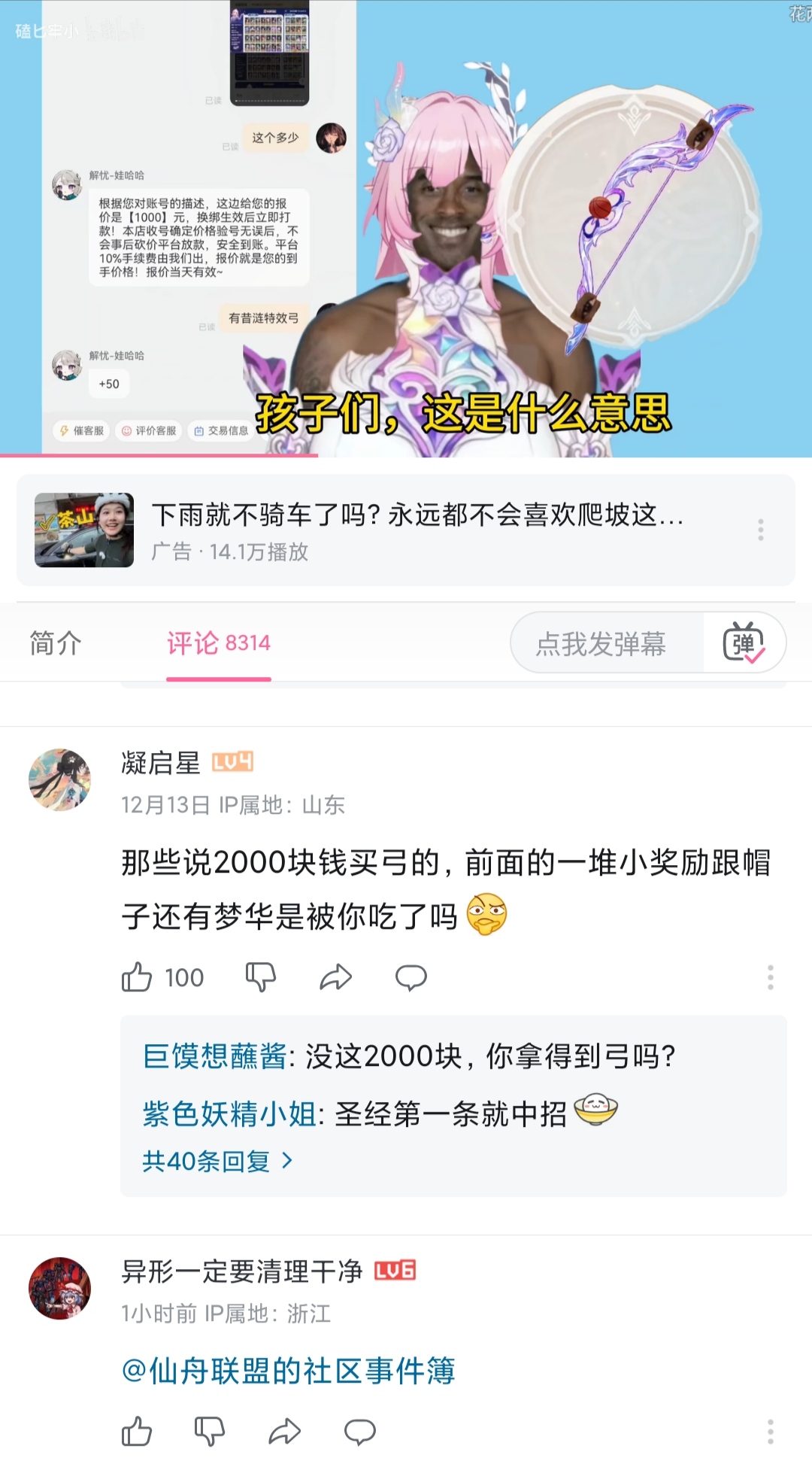Image resolution: width=812 pixels, height=1476 pixels.
Task: Select the 评论 8314 tab
Action: 218,644
